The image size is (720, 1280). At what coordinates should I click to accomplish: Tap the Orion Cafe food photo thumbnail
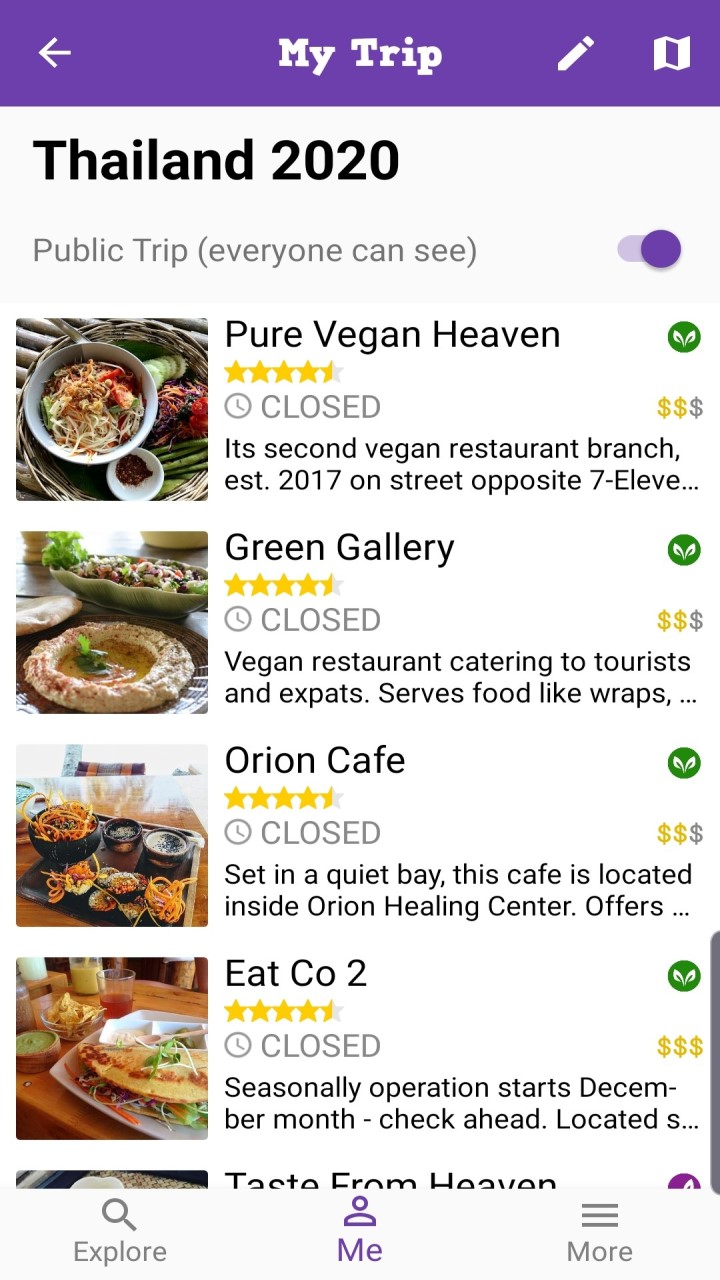click(x=111, y=835)
